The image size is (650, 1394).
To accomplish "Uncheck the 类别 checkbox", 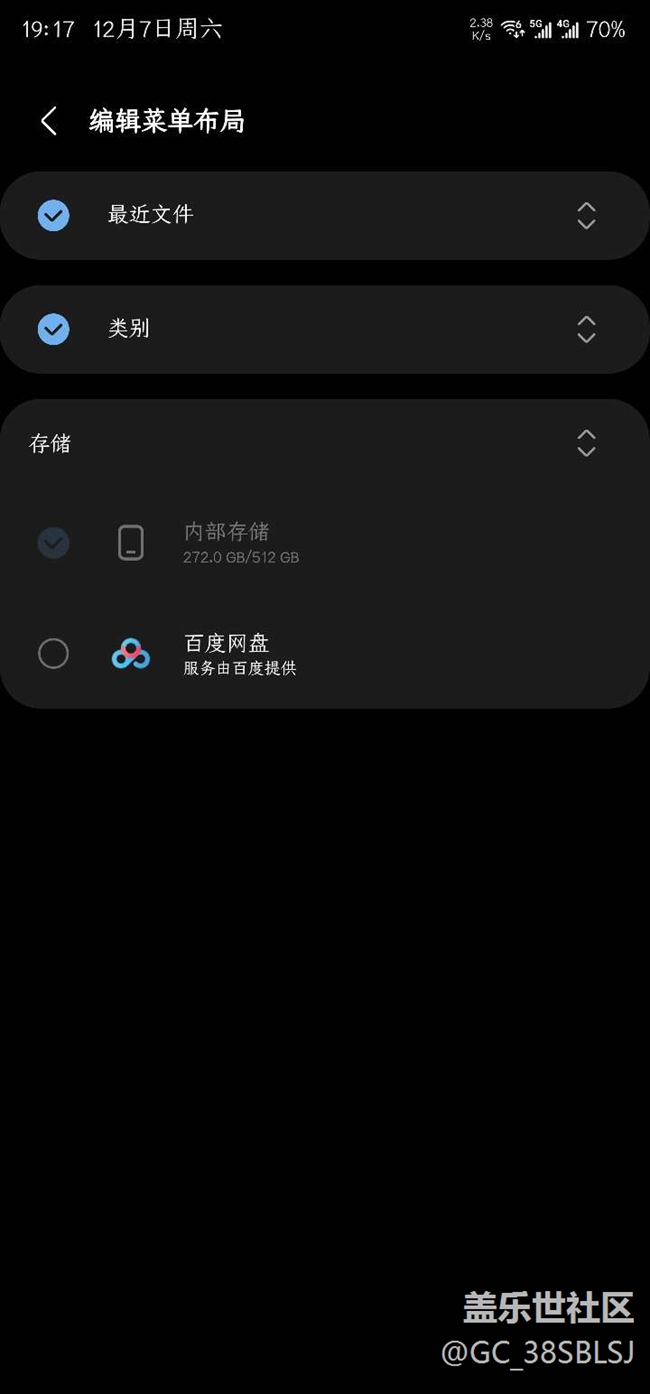I will point(53,329).
